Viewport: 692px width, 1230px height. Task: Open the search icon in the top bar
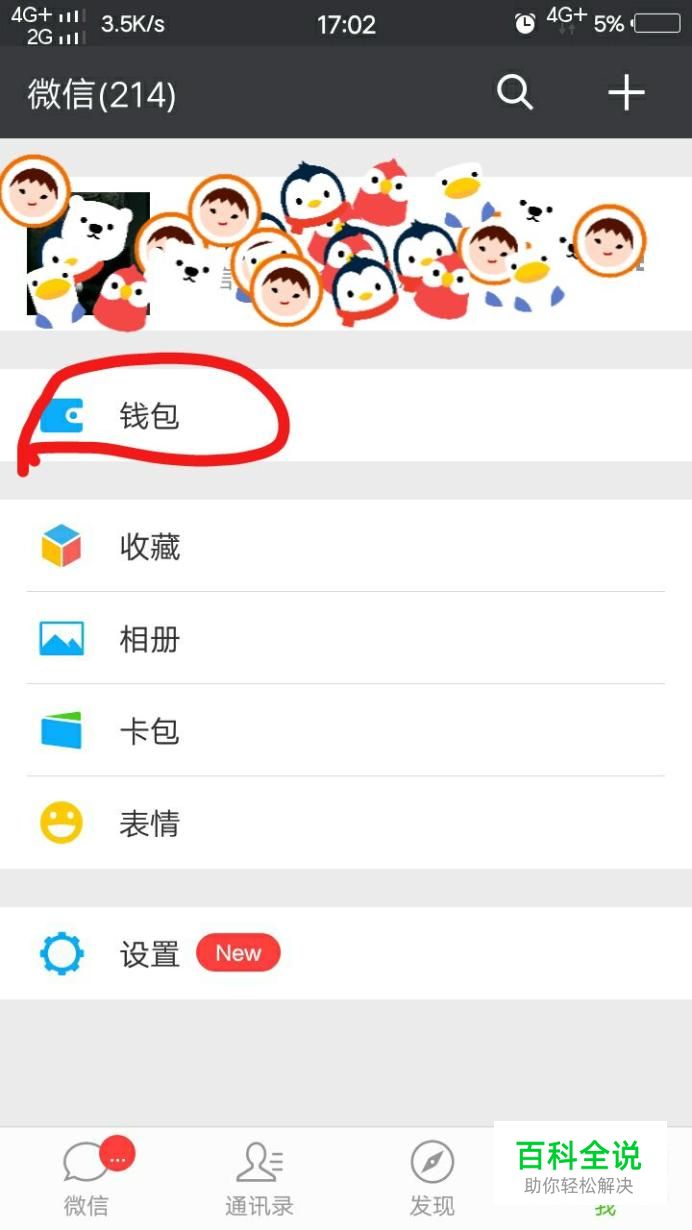[x=515, y=93]
